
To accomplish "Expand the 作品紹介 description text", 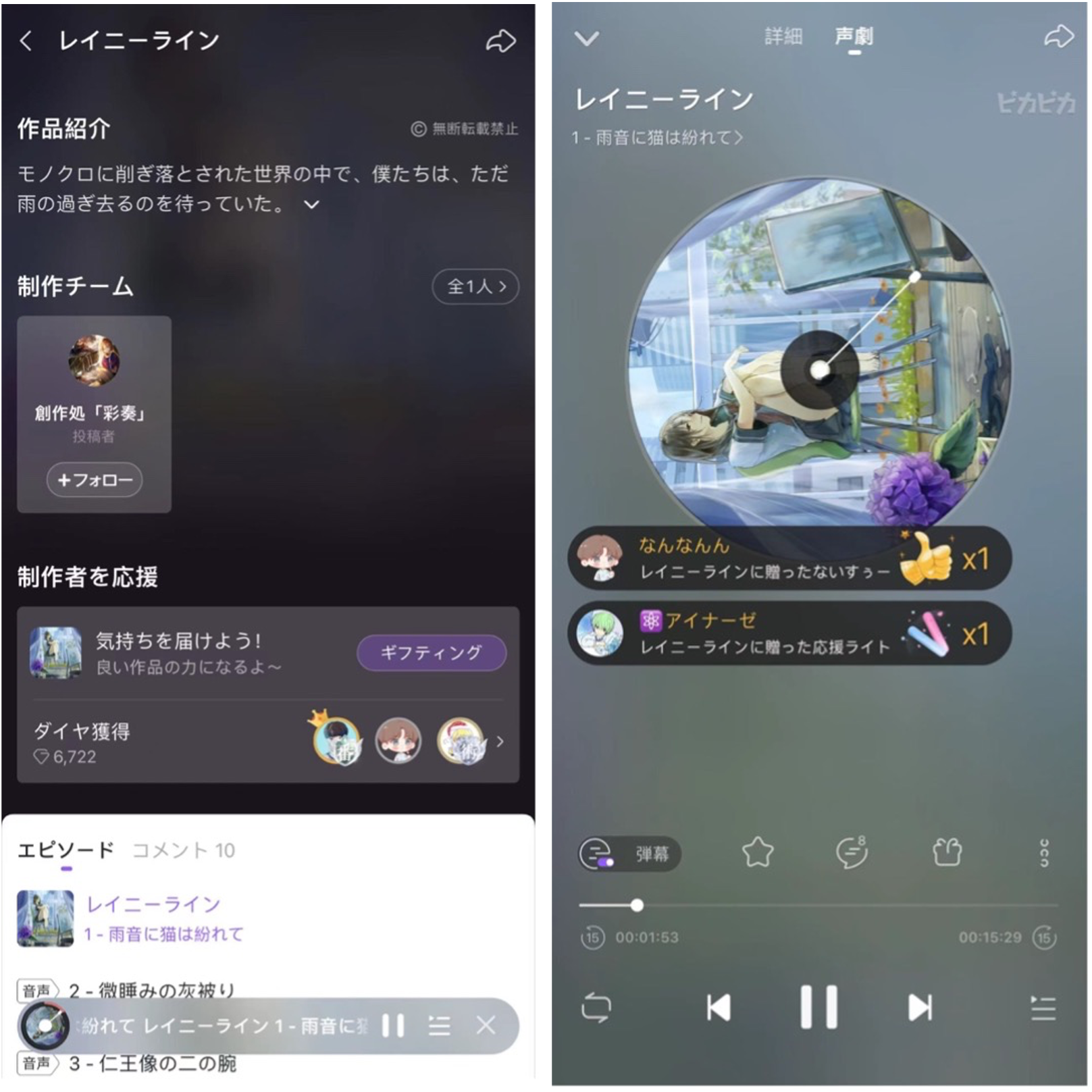I will 311,205.
